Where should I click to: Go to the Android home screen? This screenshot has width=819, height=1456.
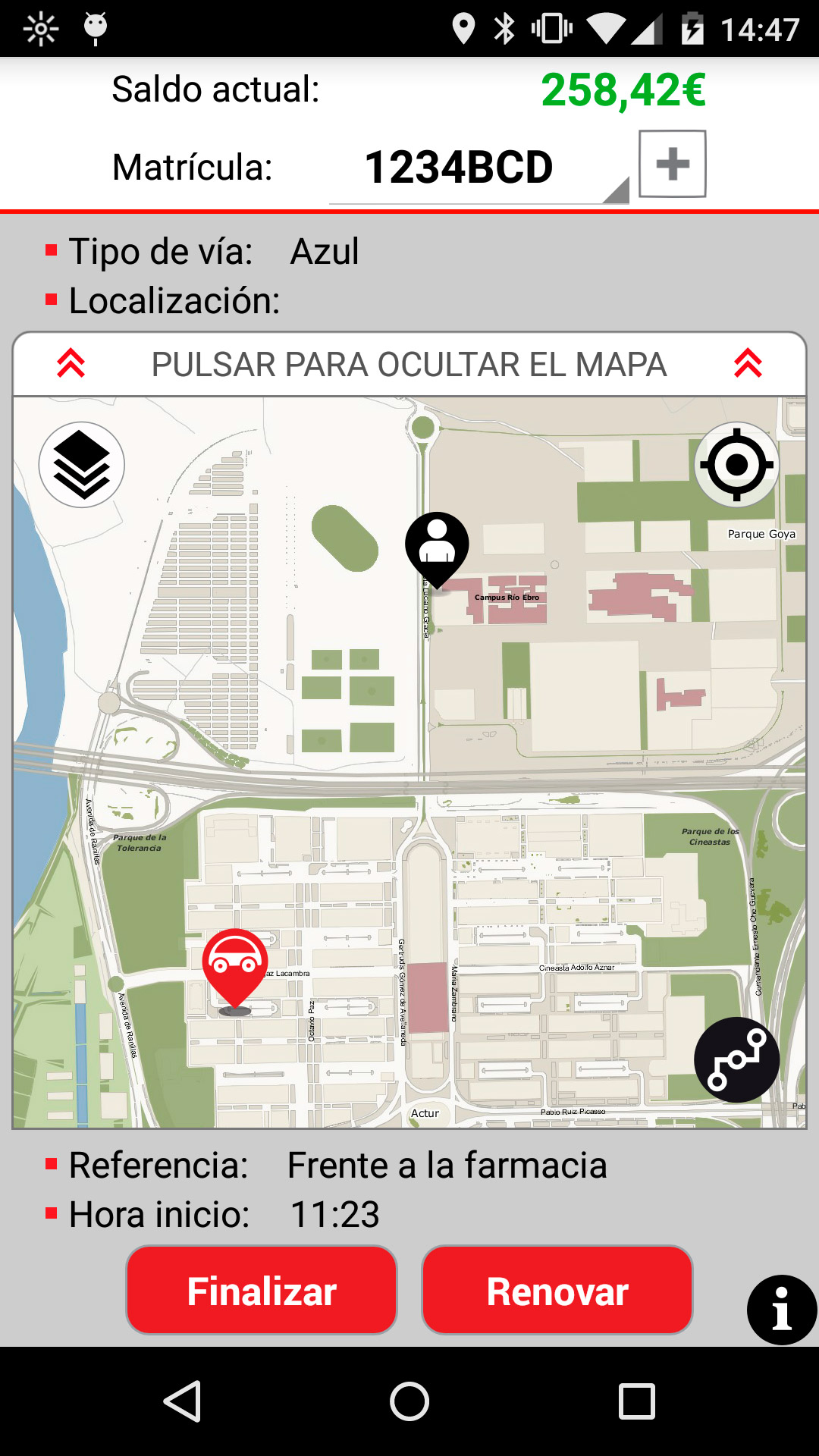(409, 1401)
